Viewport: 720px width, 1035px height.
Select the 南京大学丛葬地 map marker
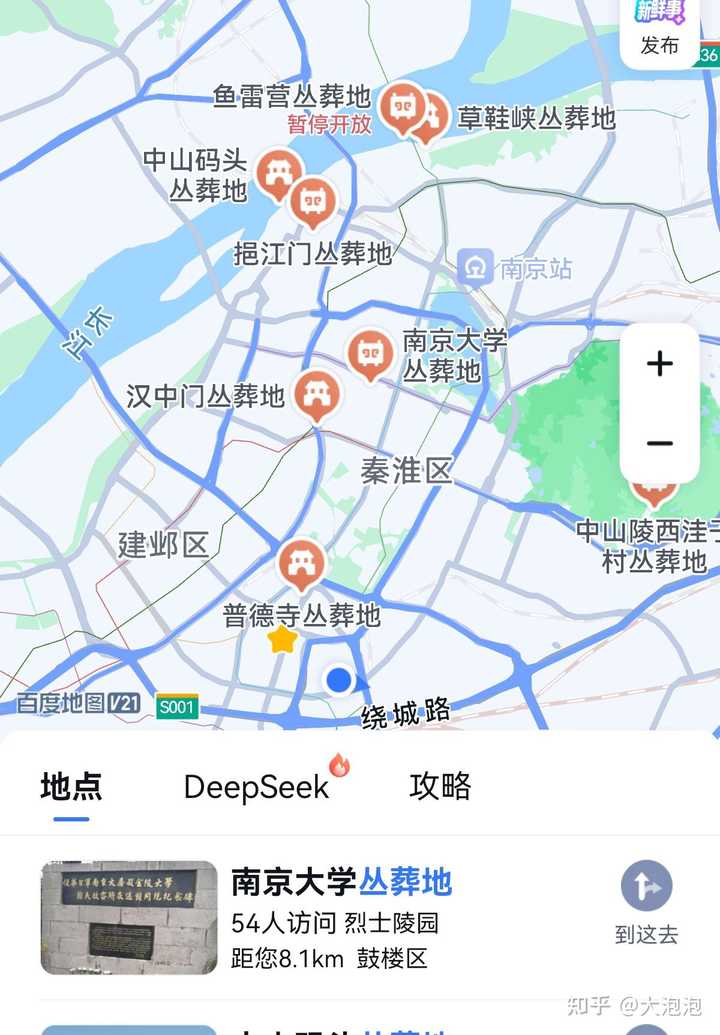(x=370, y=353)
